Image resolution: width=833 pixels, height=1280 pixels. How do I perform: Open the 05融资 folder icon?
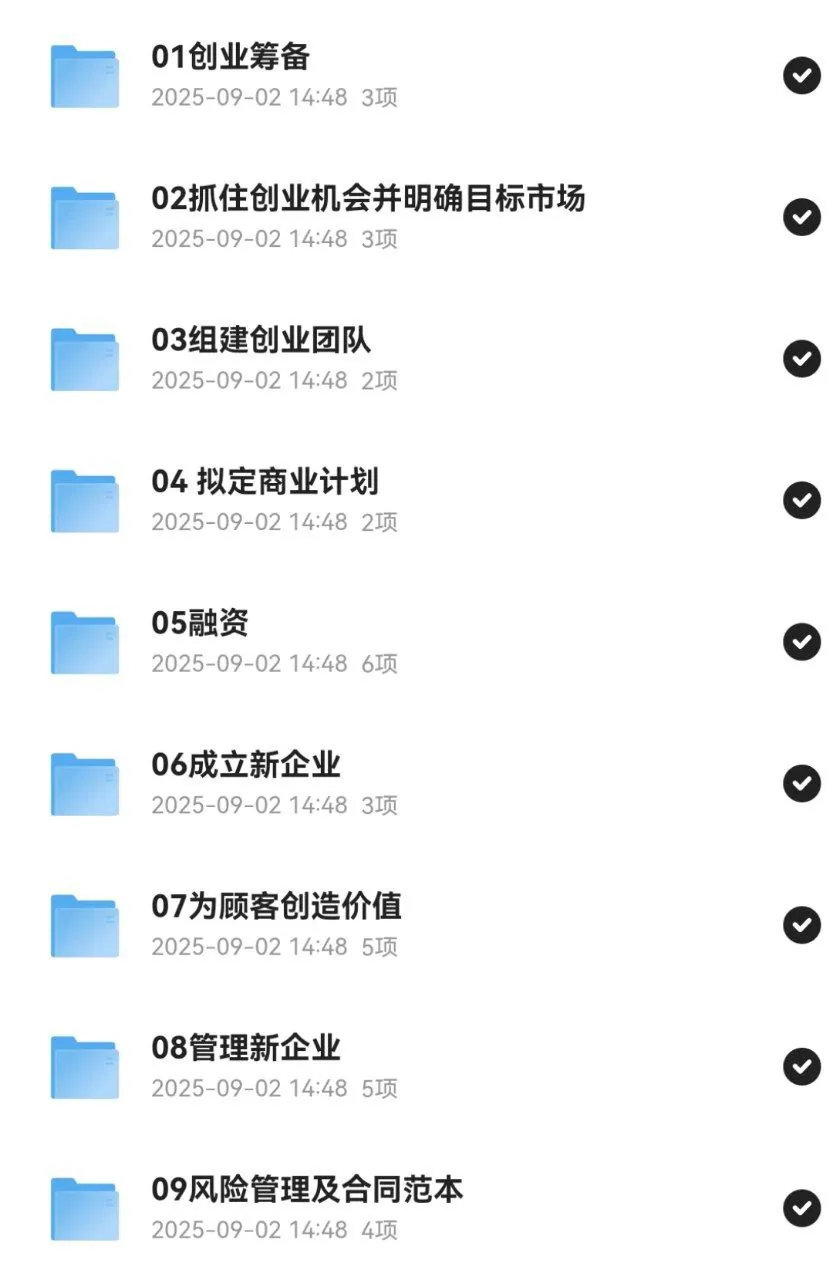pos(84,641)
